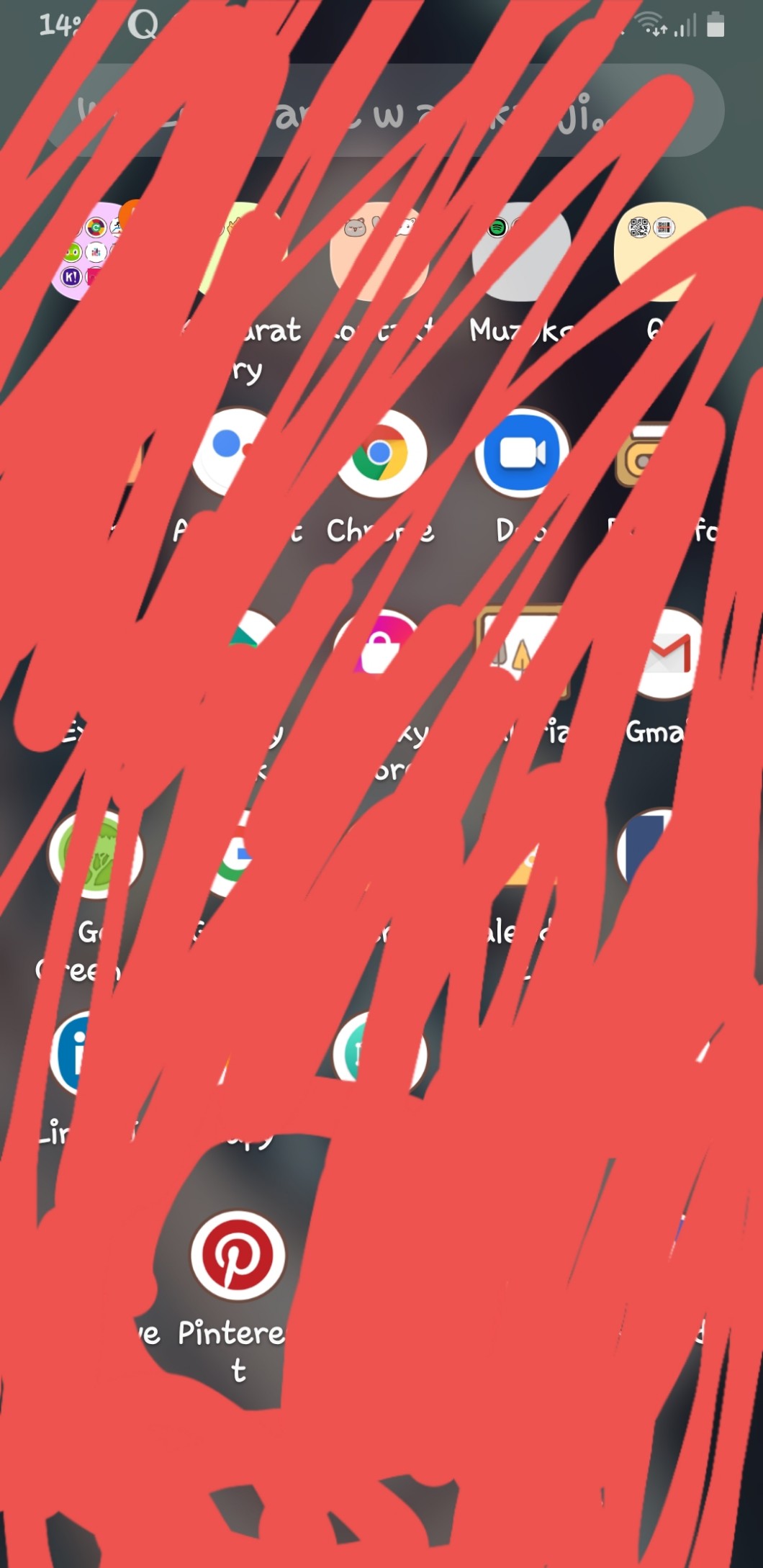This screenshot has width=763, height=1568.
Task: Open the Pinterest app
Action: pos(238,1256)
